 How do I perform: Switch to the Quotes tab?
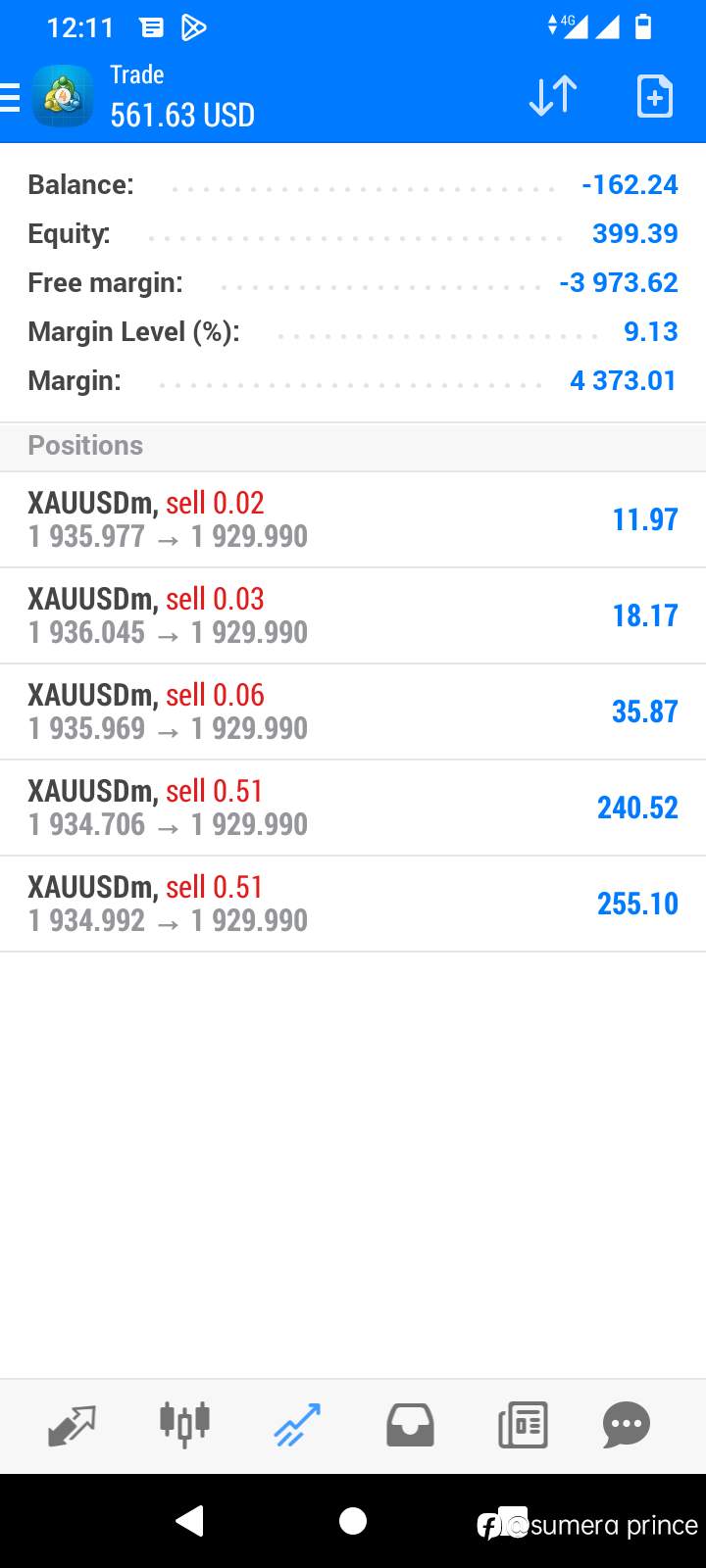point(72,1426)
